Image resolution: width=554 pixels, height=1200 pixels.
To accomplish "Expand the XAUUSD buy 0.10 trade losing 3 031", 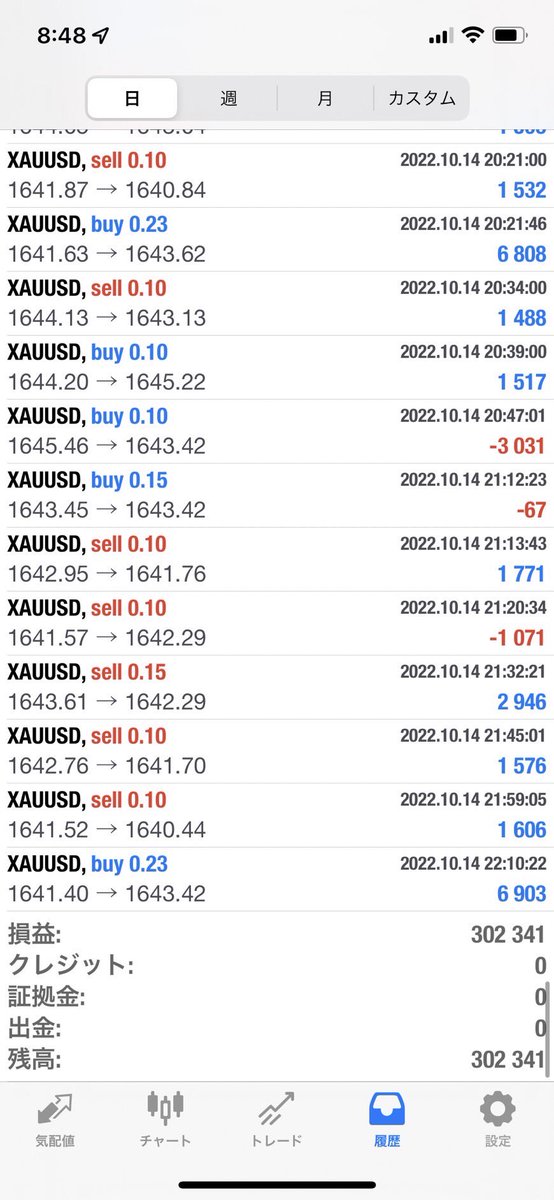I will tap(277, 432).
